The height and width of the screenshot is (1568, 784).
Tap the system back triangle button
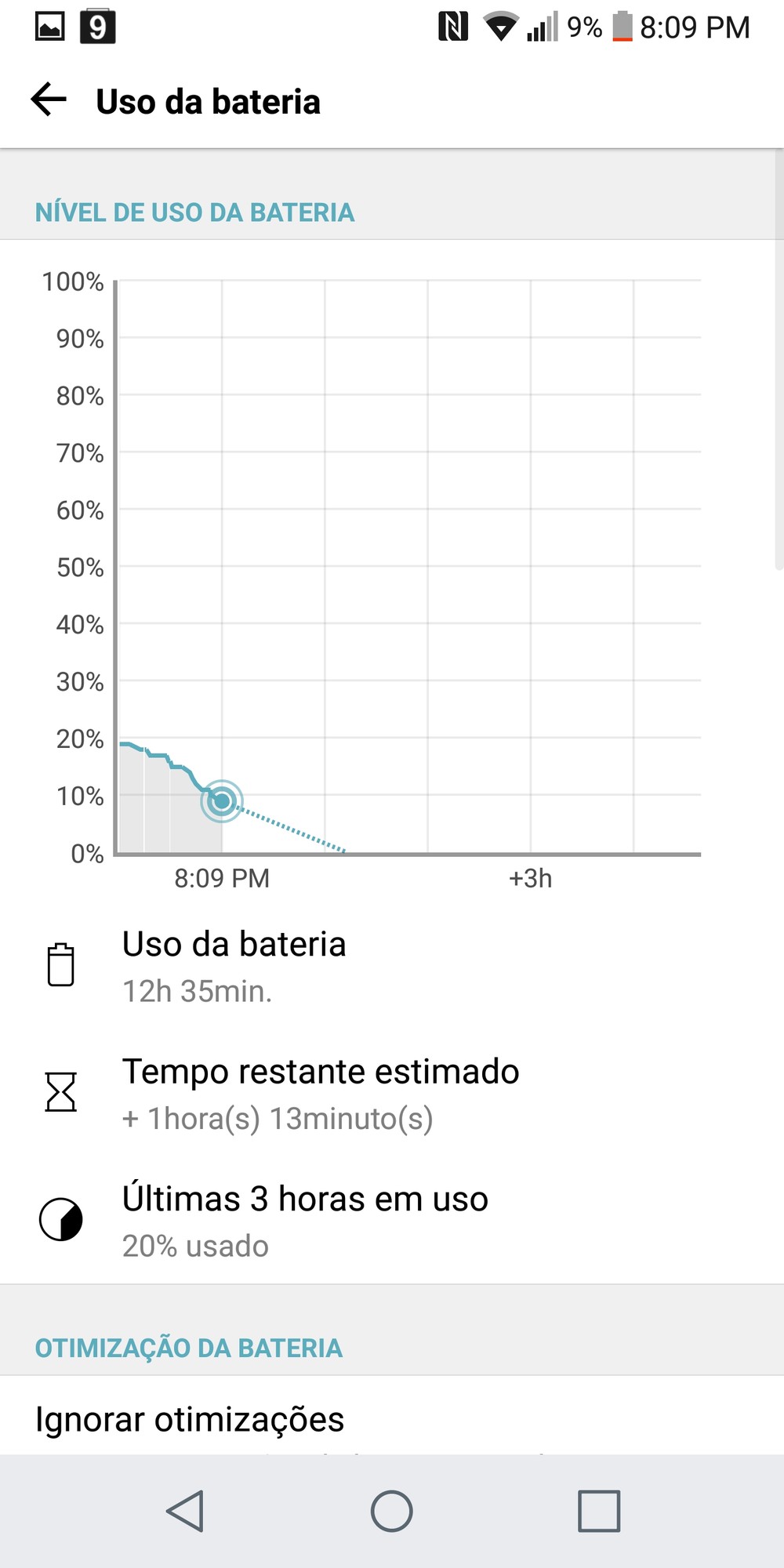(186, 1511)
